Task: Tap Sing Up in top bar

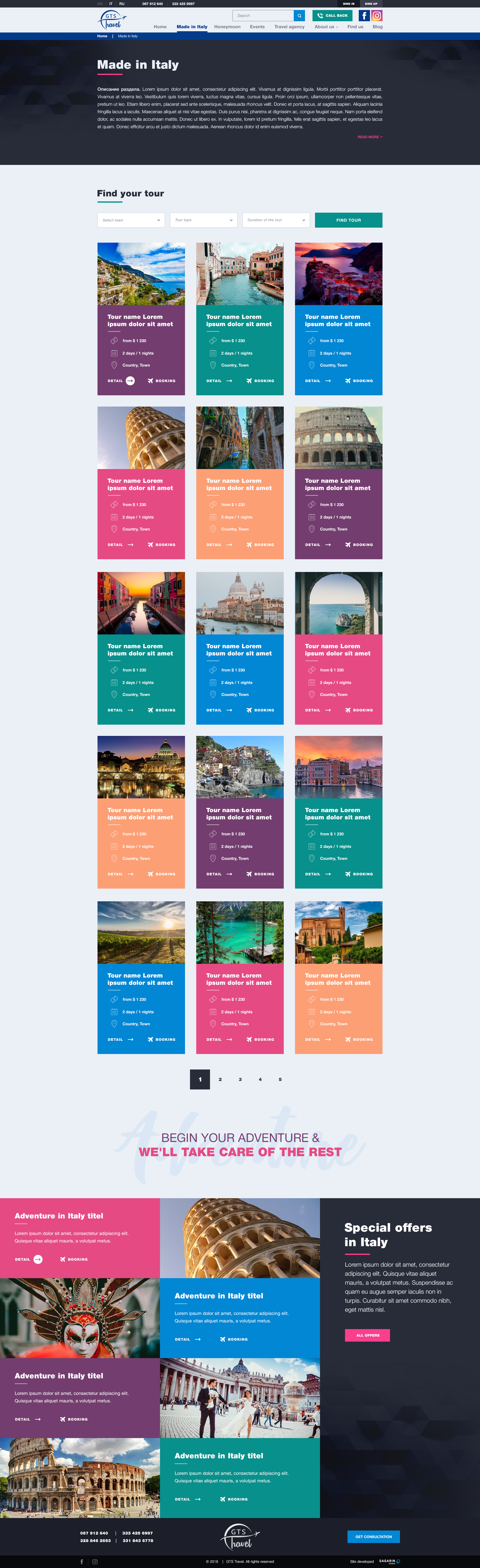Action: (x=371, y=4)
